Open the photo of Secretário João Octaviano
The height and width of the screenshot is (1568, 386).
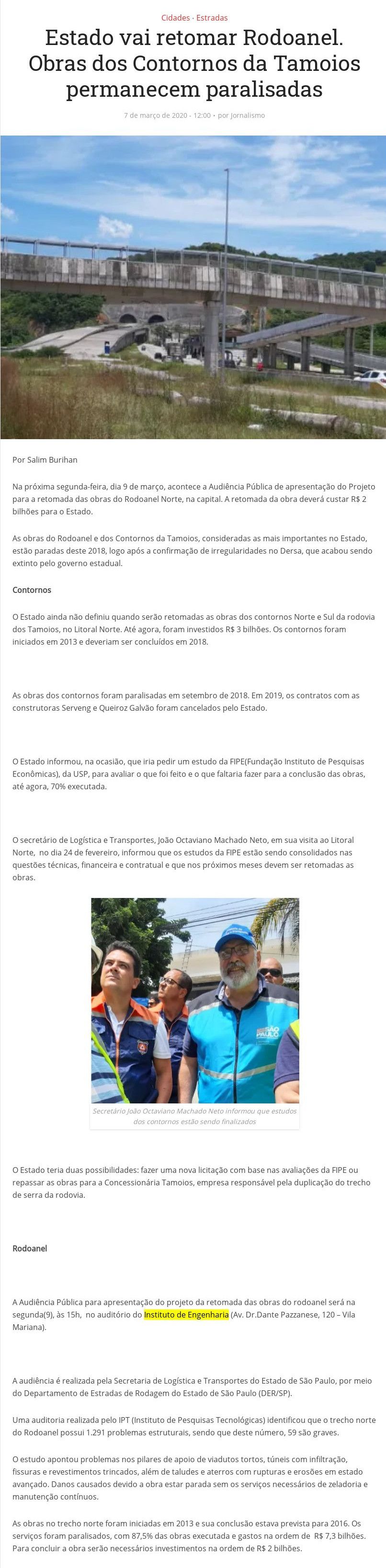(195, 1000)
